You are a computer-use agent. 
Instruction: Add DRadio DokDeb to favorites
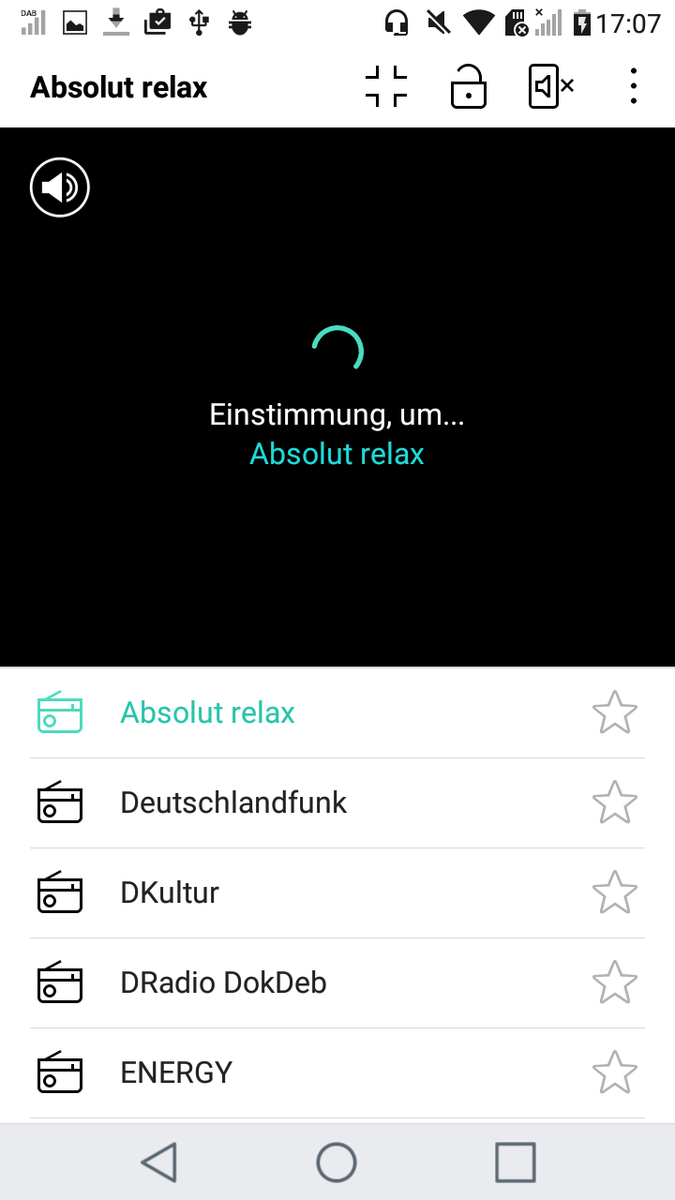pos(614,982)
